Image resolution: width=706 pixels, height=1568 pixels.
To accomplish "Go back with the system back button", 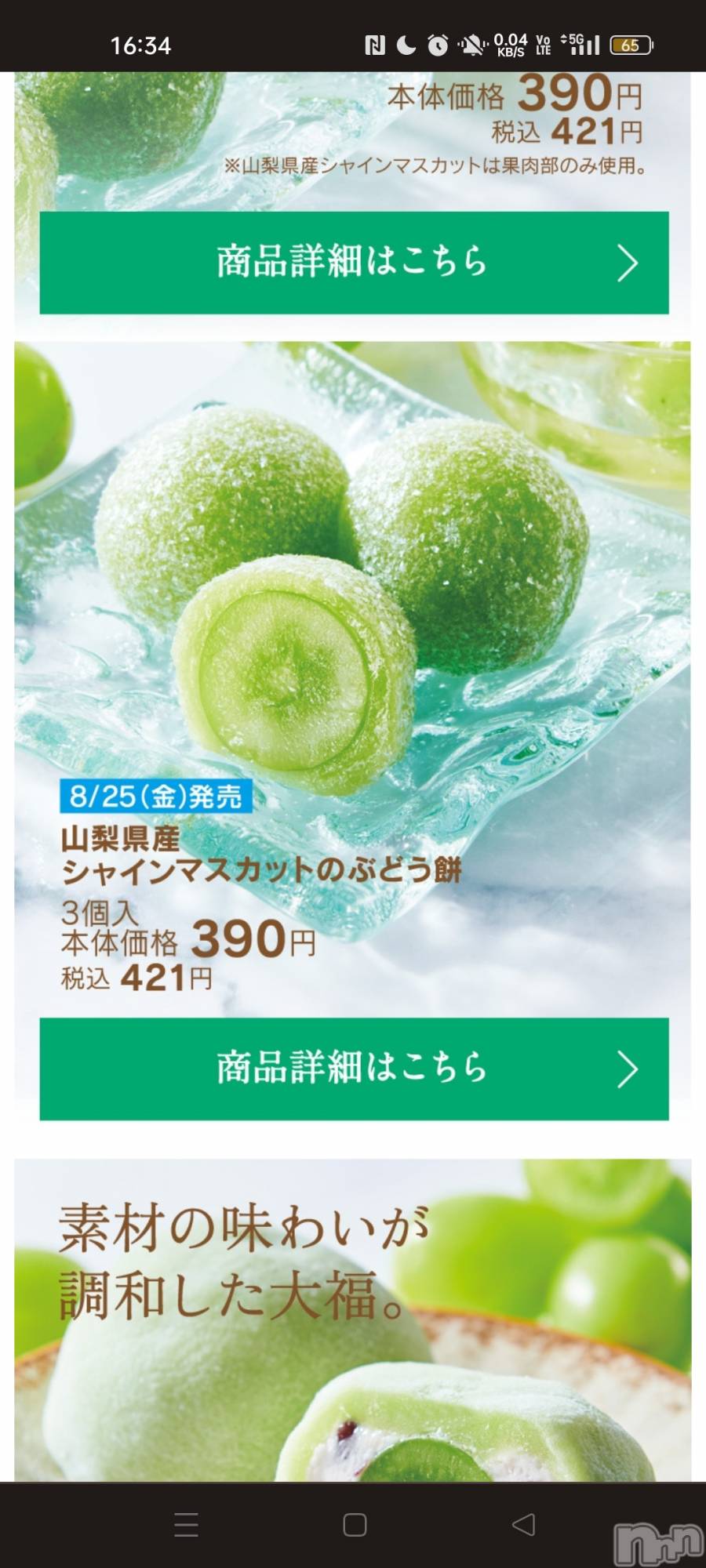I will click(523, 1525).
